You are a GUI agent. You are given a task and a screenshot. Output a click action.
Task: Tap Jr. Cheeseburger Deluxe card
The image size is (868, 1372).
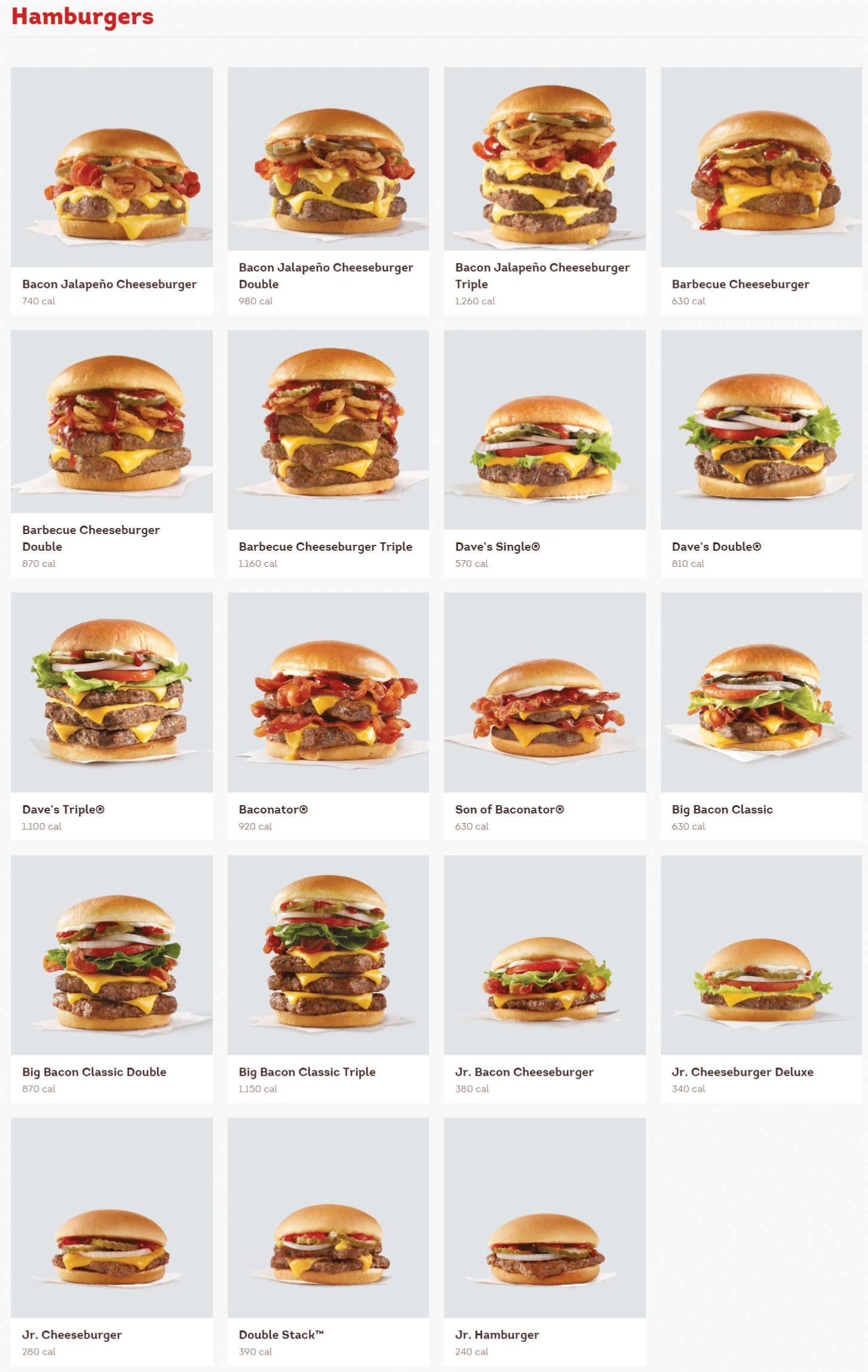tap(761, 978)
